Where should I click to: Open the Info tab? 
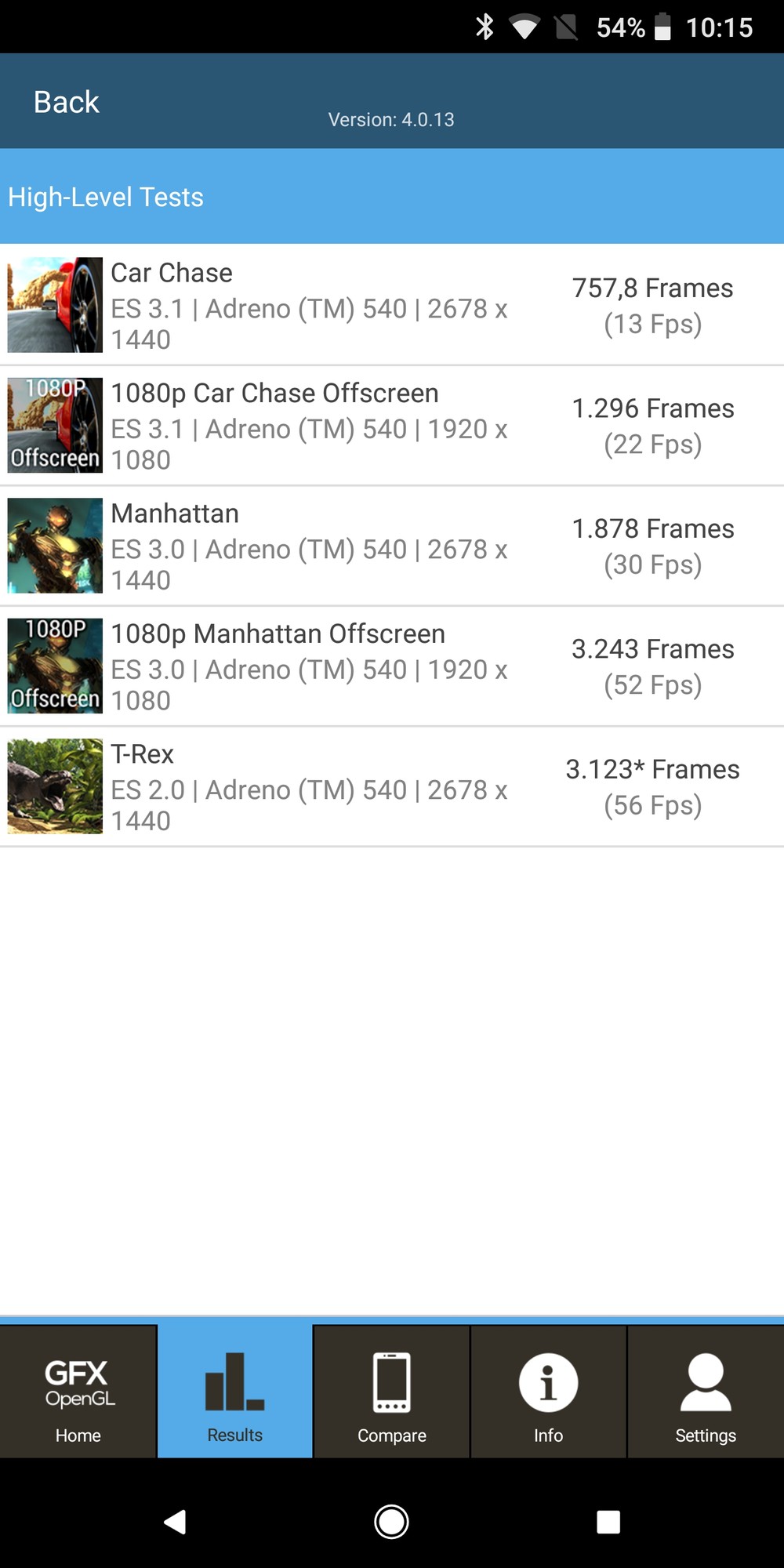549,1392
